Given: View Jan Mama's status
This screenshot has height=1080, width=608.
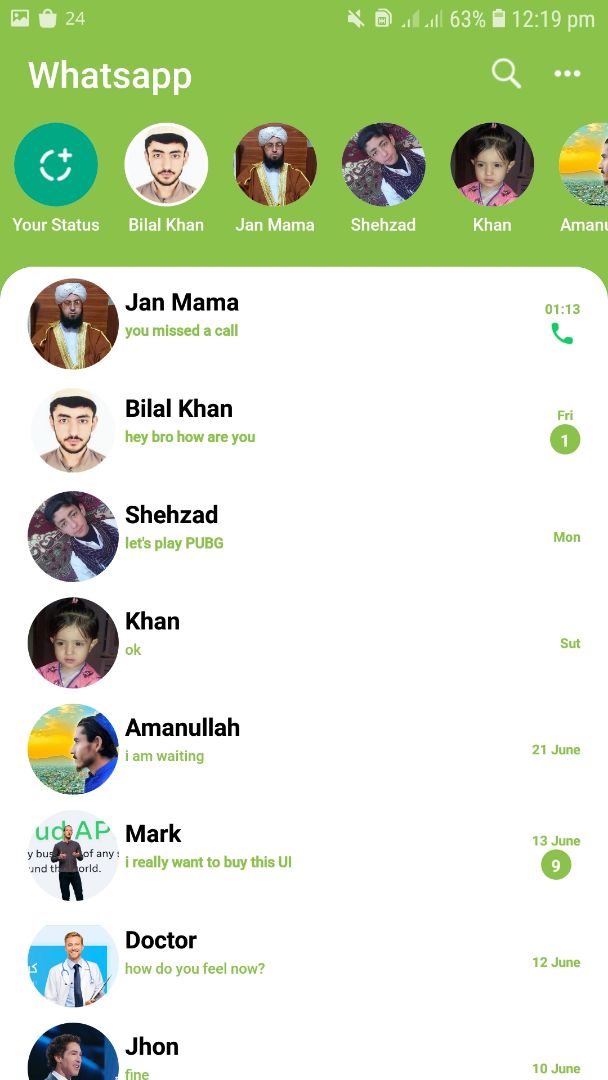Looking at the screenshot, I should tap(275, 165).
